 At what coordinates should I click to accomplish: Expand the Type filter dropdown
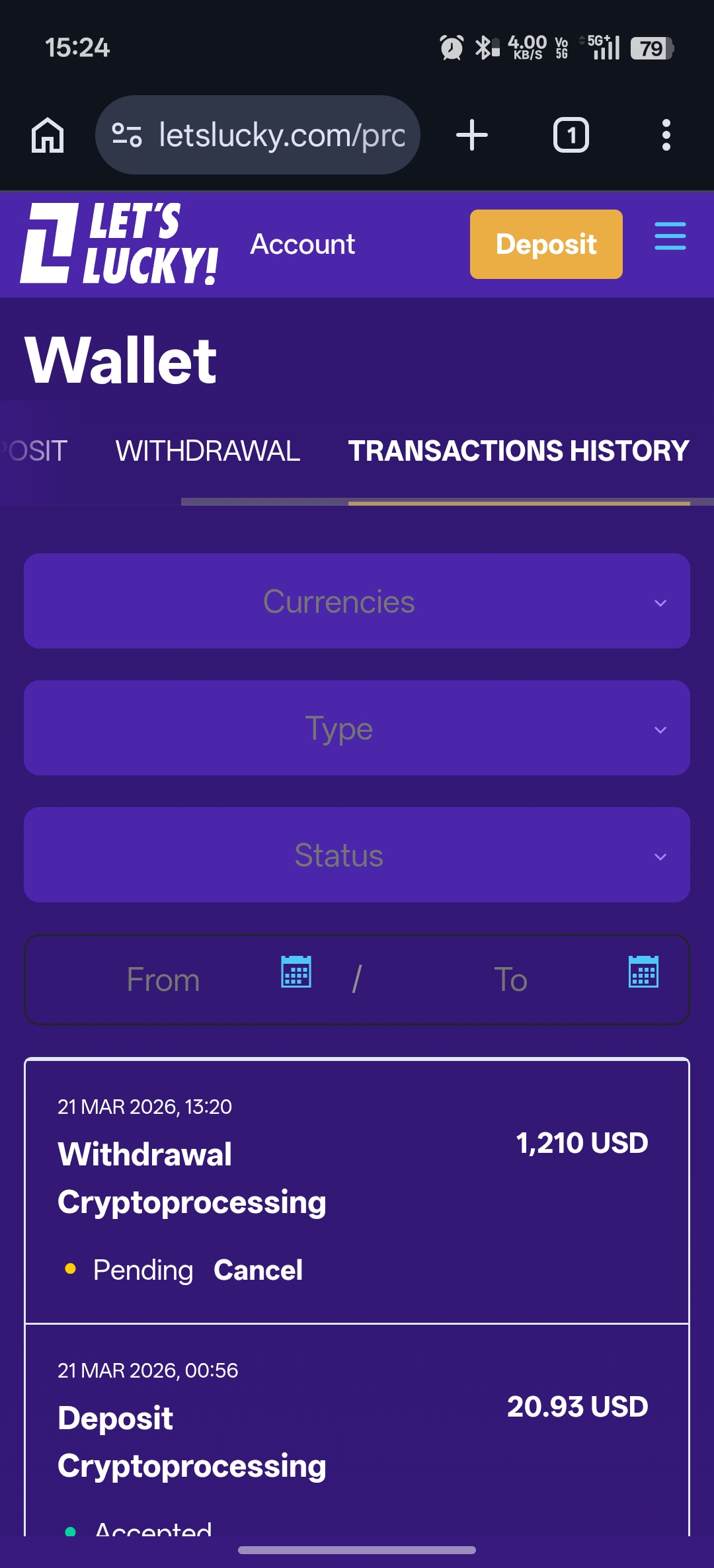click(x=357, y=728)
